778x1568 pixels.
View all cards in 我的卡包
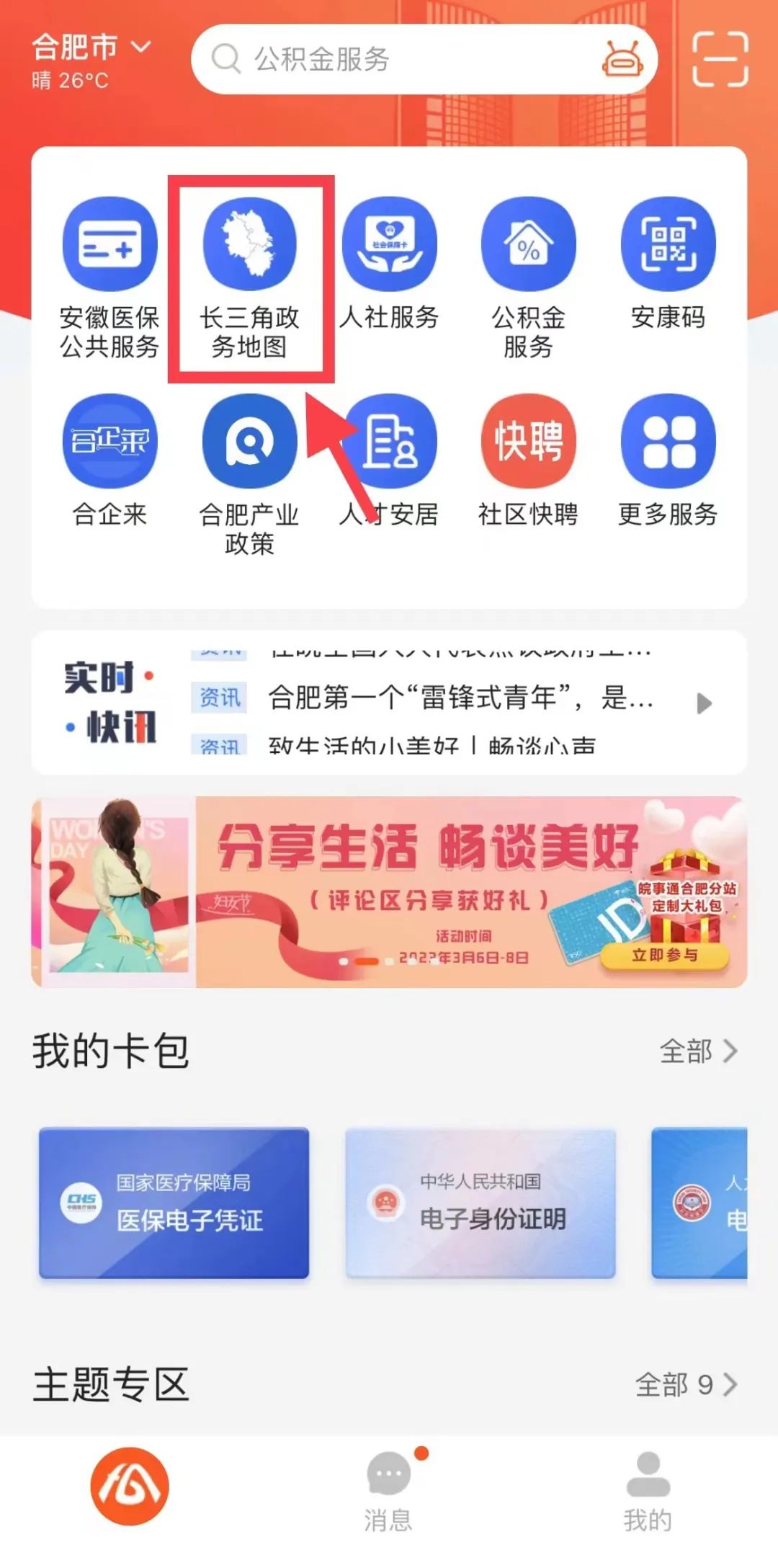[698, 1051]
